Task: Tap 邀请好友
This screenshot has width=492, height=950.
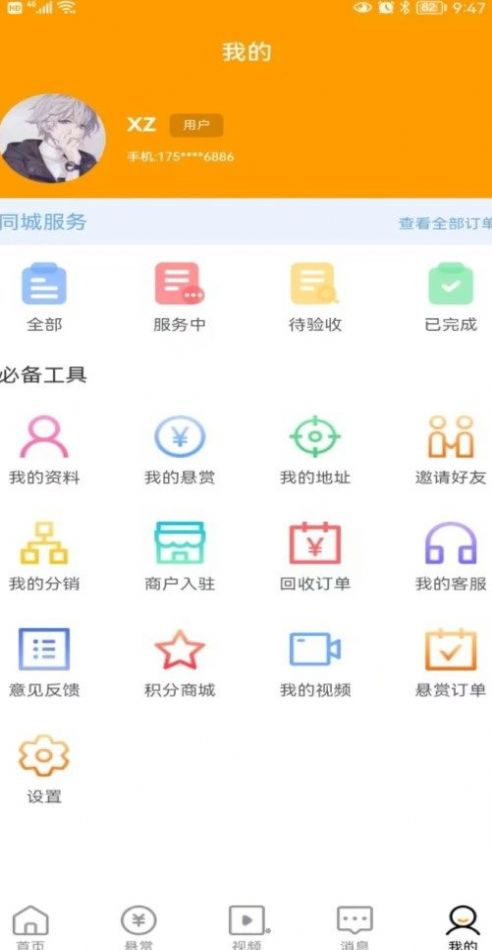Action: (450, 450)
